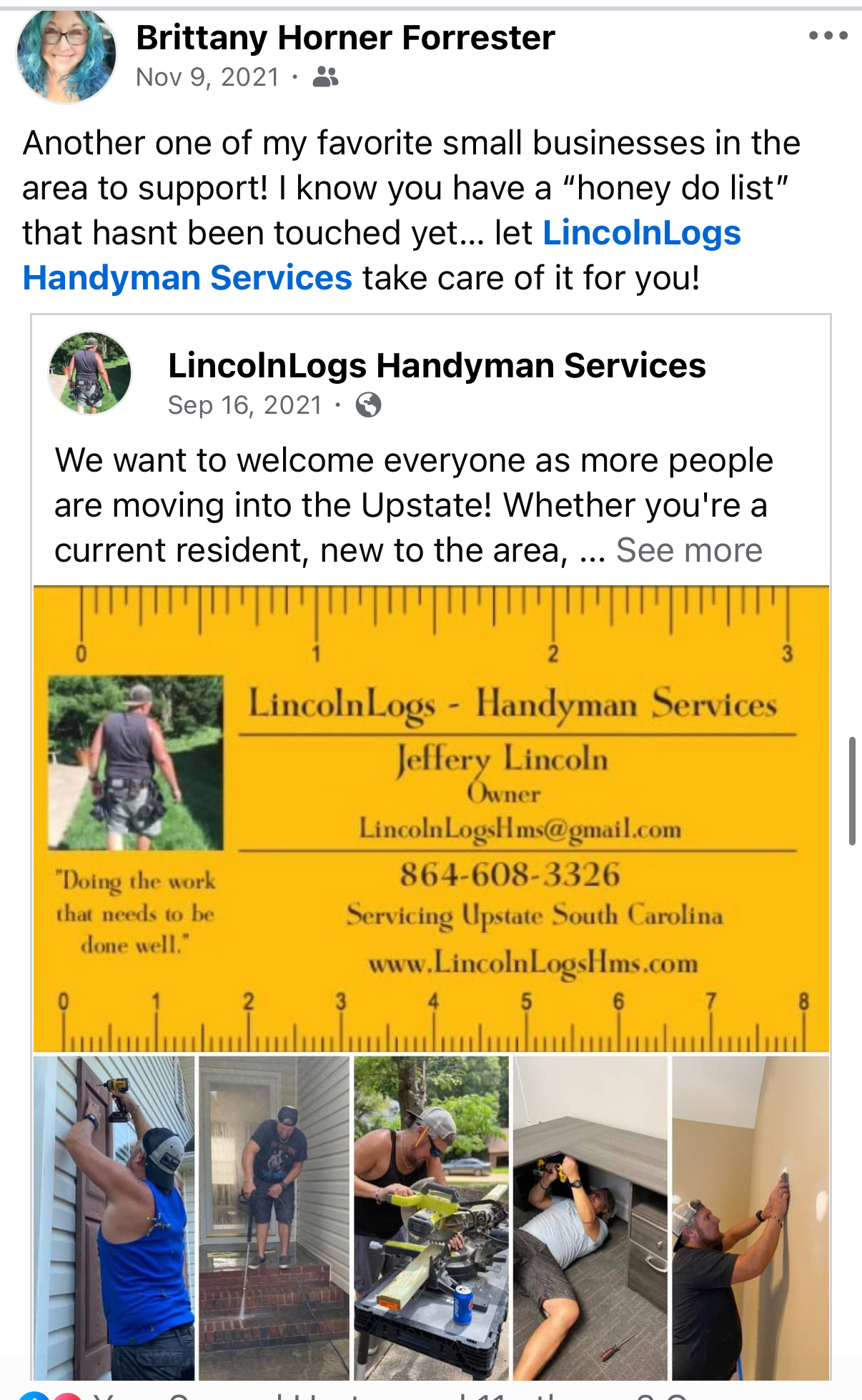Open photo of man patching the wall
The height and width of the screenshot is (1400, 862).
pyautogui.click(x=750, y=1218)
